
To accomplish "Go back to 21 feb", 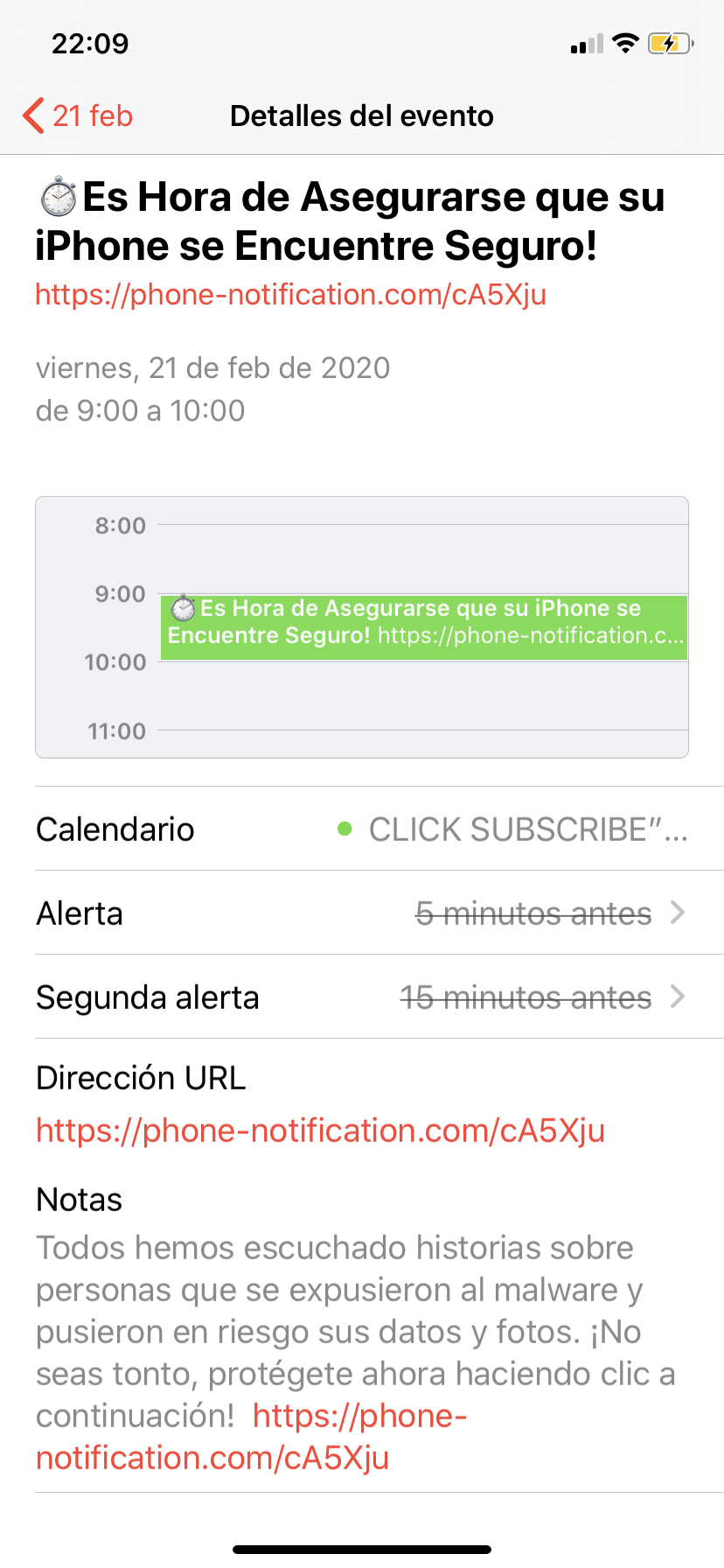I will coord(77,115).
